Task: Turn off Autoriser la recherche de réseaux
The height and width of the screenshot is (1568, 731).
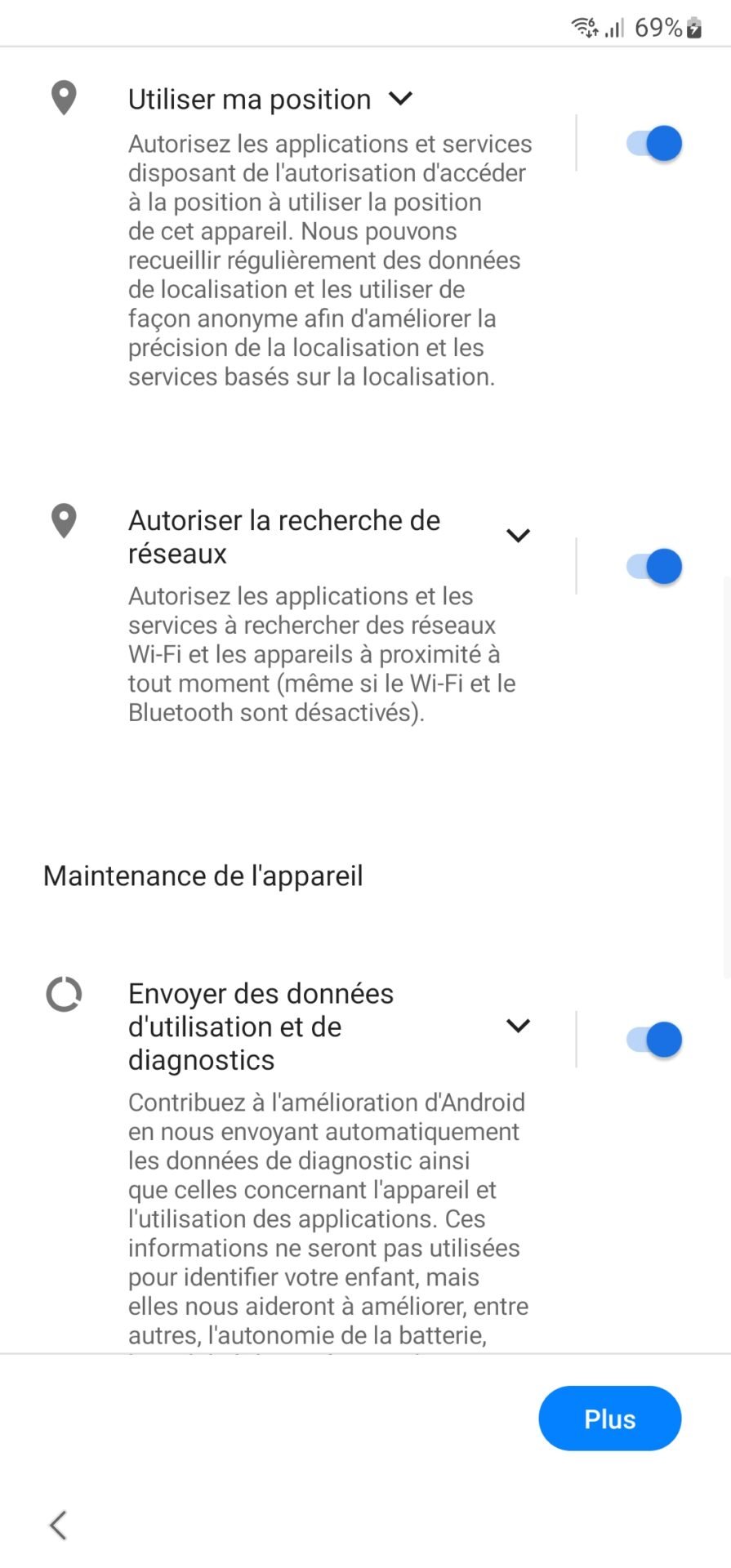Action: [654, 566]
